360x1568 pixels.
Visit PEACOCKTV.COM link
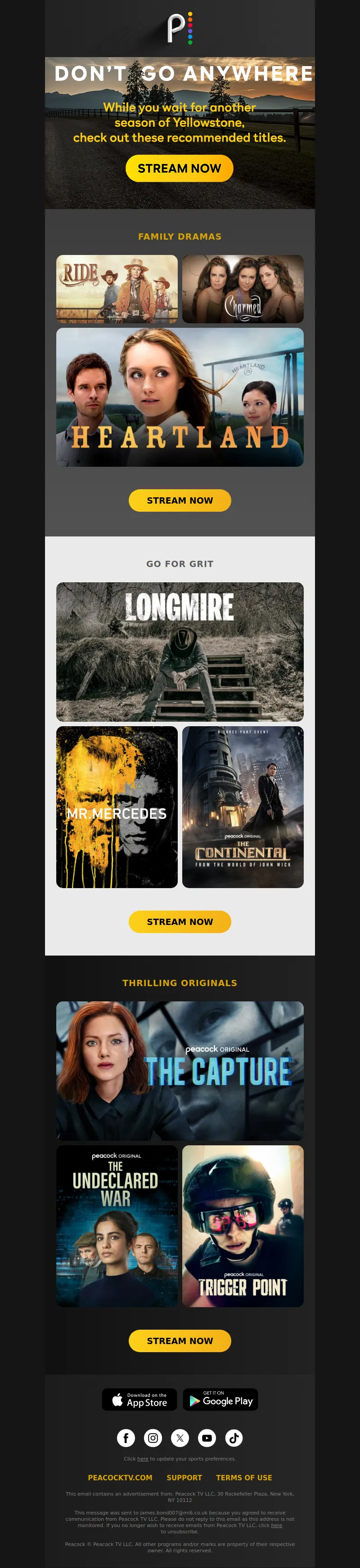(120, 1477)
